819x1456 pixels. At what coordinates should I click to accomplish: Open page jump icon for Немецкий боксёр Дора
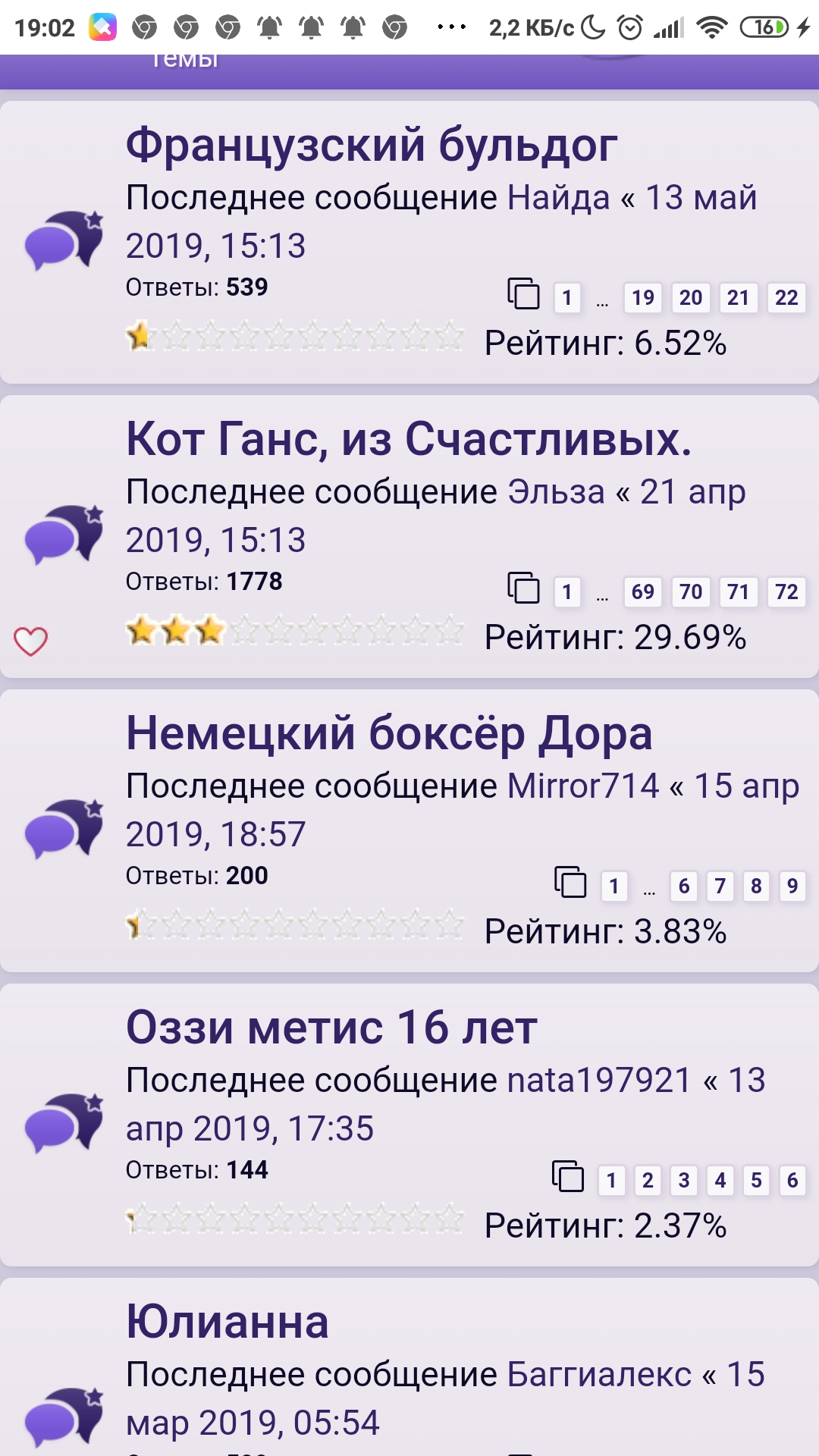coord(570,883)
